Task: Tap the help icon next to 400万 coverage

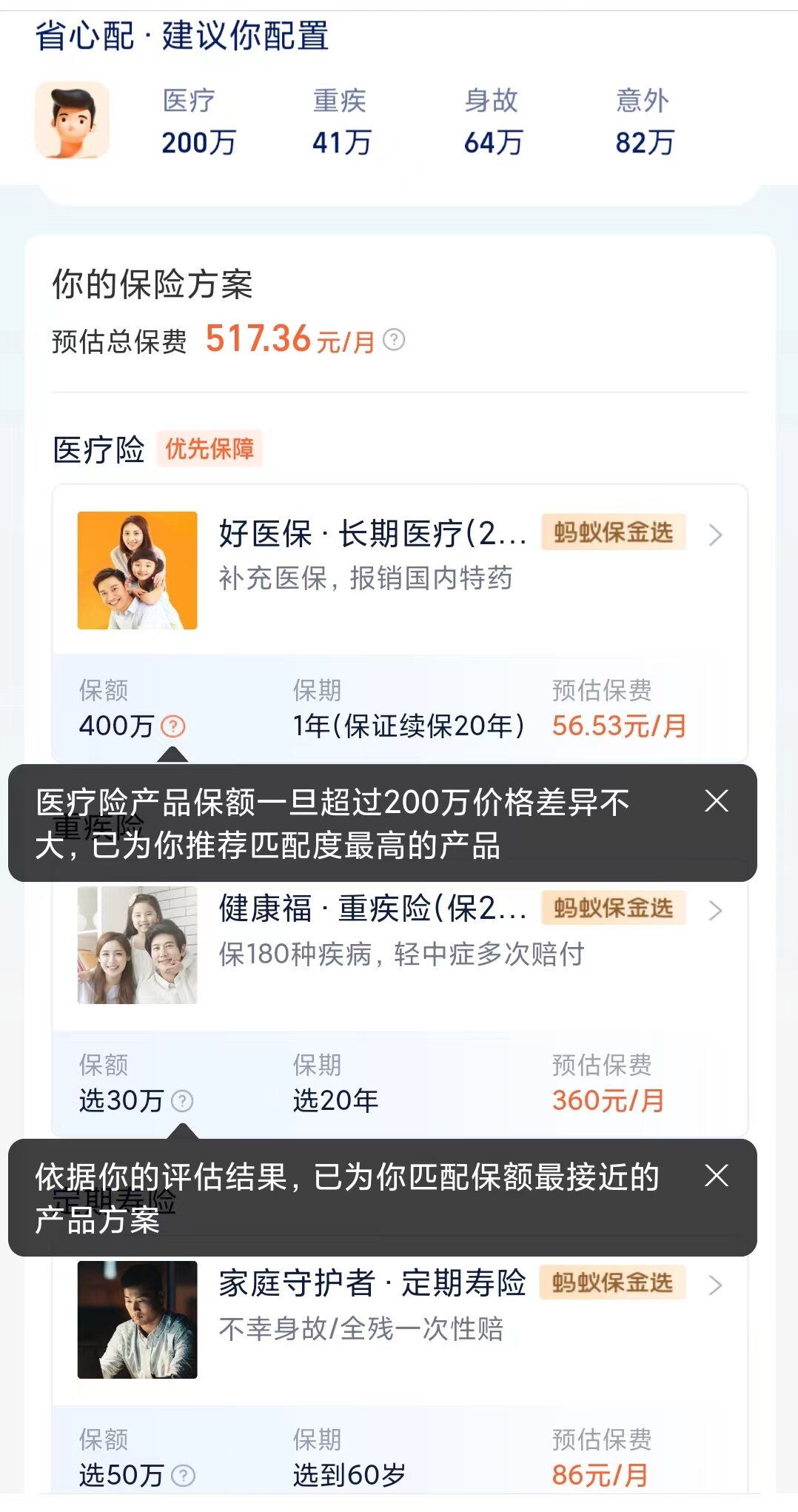Action: (173, 726)
